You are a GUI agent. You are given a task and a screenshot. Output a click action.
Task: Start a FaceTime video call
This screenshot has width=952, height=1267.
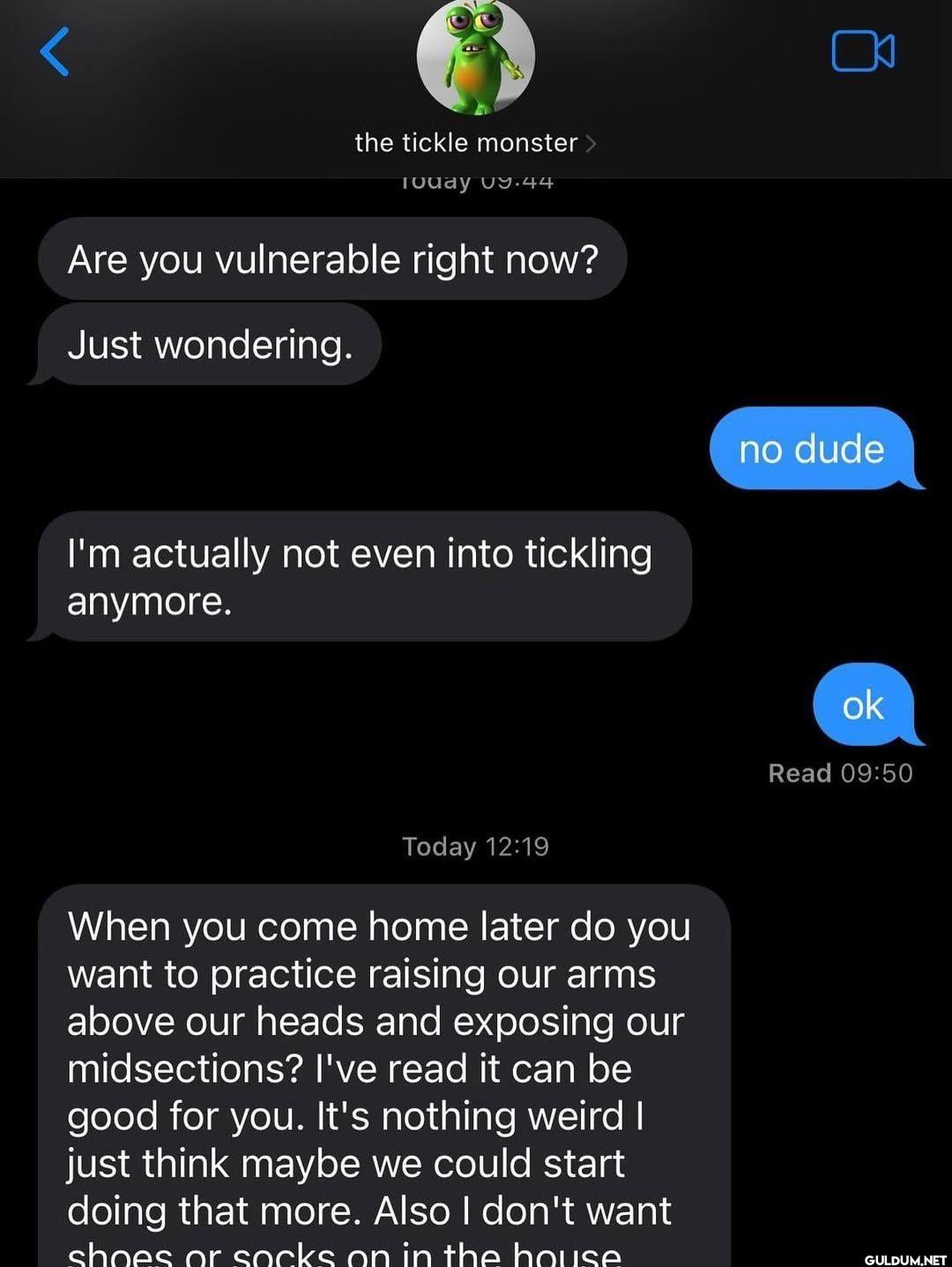coord(862,51)
